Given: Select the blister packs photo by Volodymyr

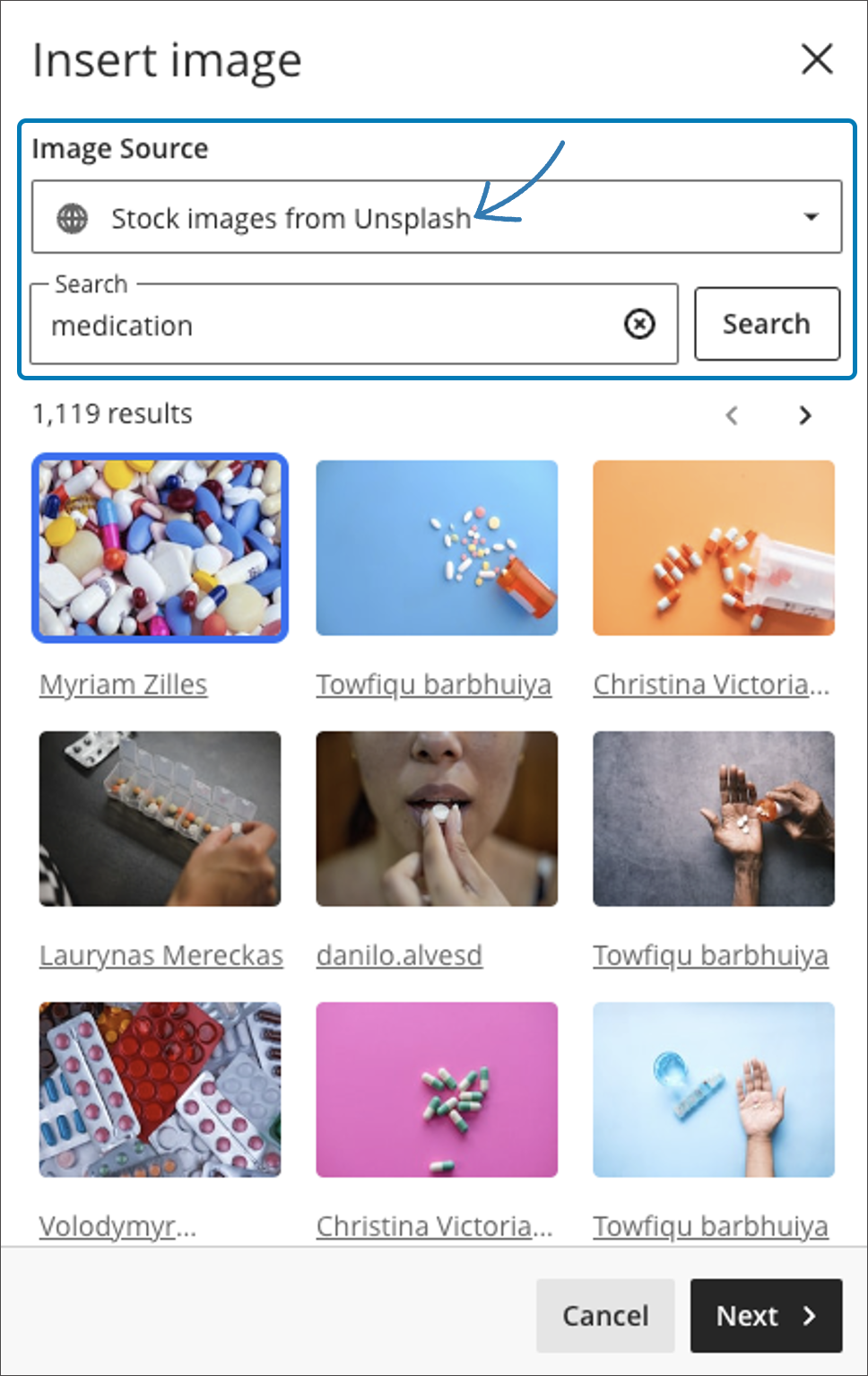Looking at the screenshot, I should click(x=160, y=1089).
